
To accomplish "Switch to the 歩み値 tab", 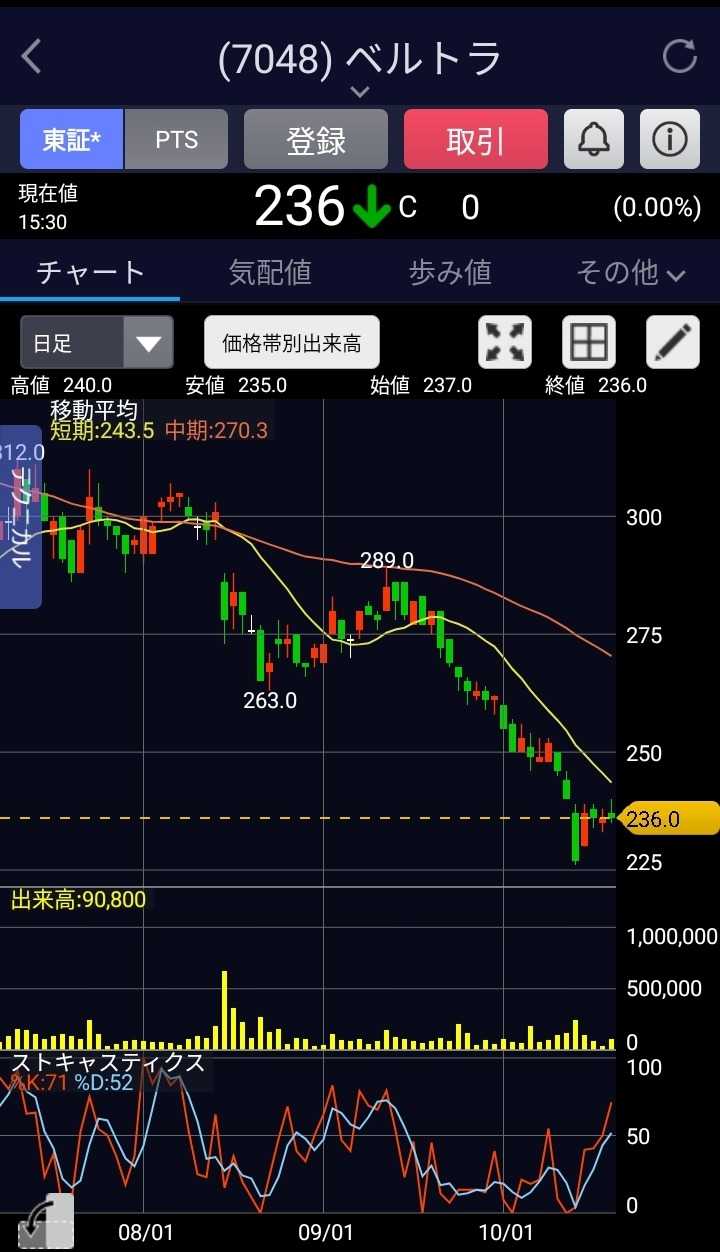I will pyautogui.click(x=450, y=272).
